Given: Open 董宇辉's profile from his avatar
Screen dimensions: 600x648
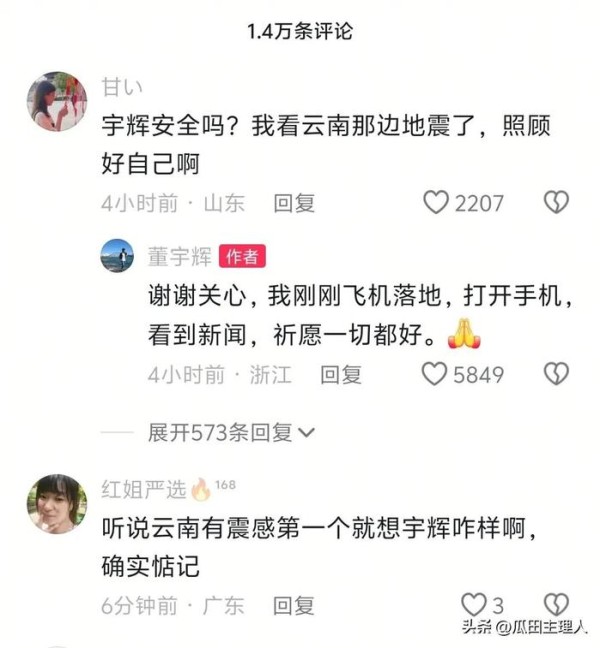Looking at the screenshot, I should point(117,256).
